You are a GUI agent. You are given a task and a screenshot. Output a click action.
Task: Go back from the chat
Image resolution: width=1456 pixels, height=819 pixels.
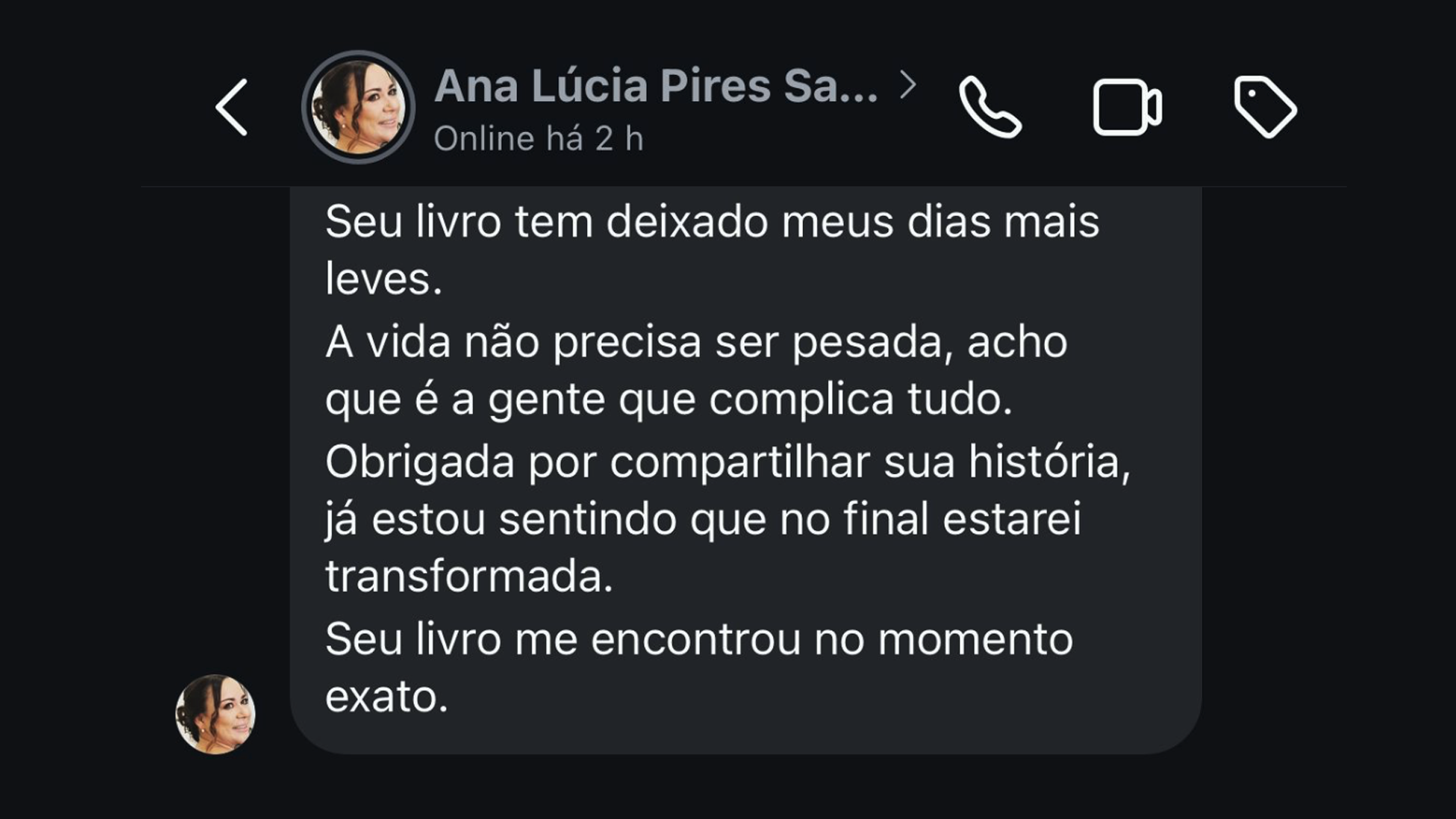pyautogui.click(x=232, y=108)
